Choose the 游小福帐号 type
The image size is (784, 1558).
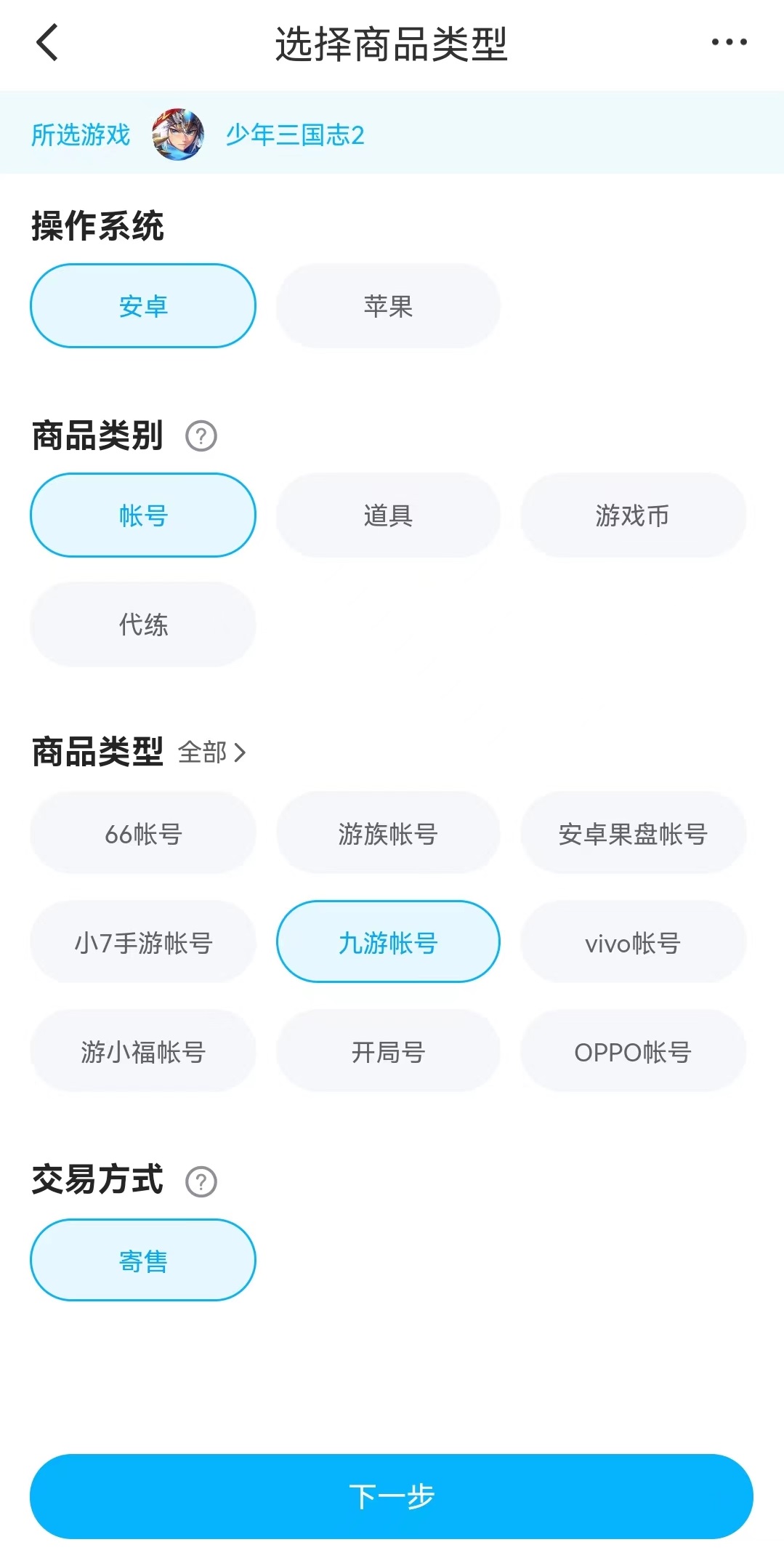click(143, 1051)
